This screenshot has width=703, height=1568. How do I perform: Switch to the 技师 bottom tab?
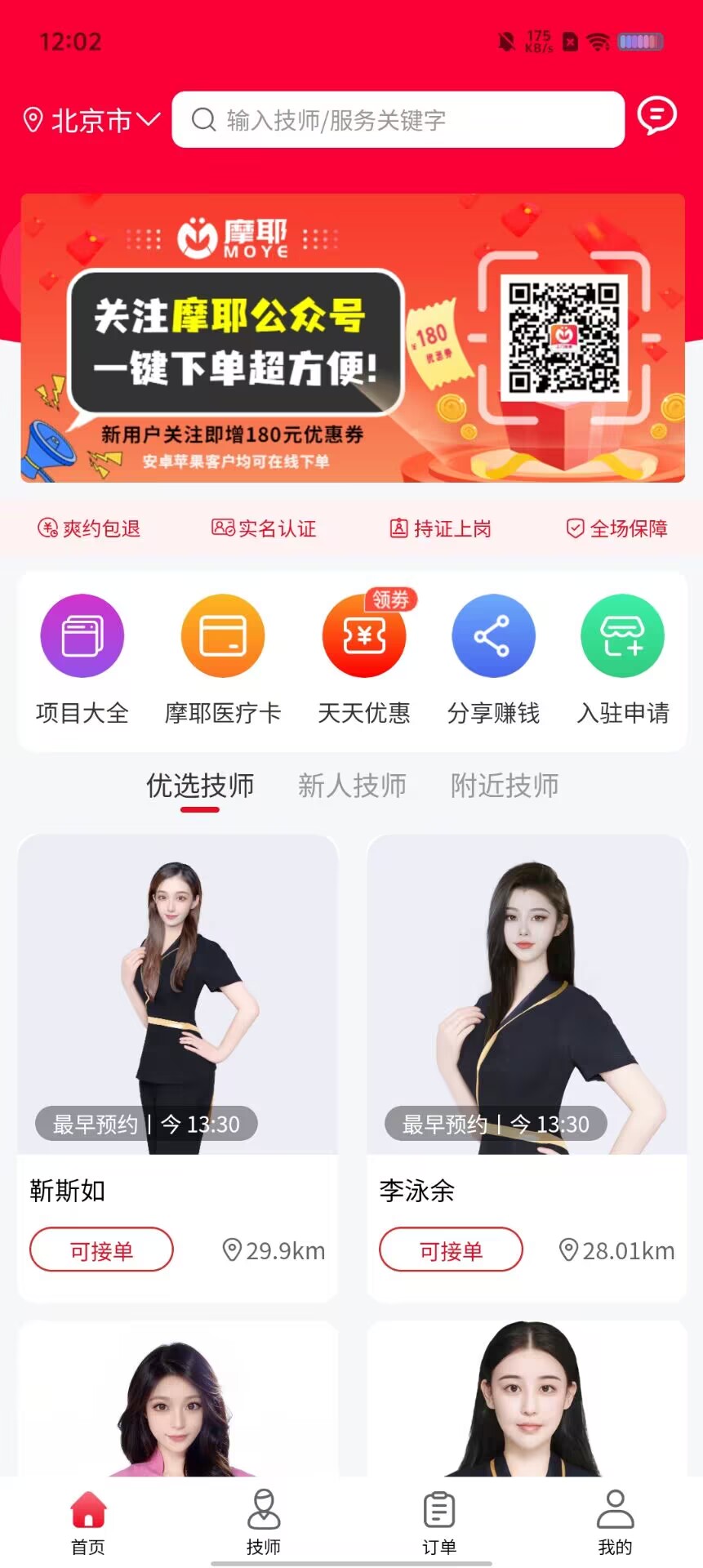coord(264,1521)
